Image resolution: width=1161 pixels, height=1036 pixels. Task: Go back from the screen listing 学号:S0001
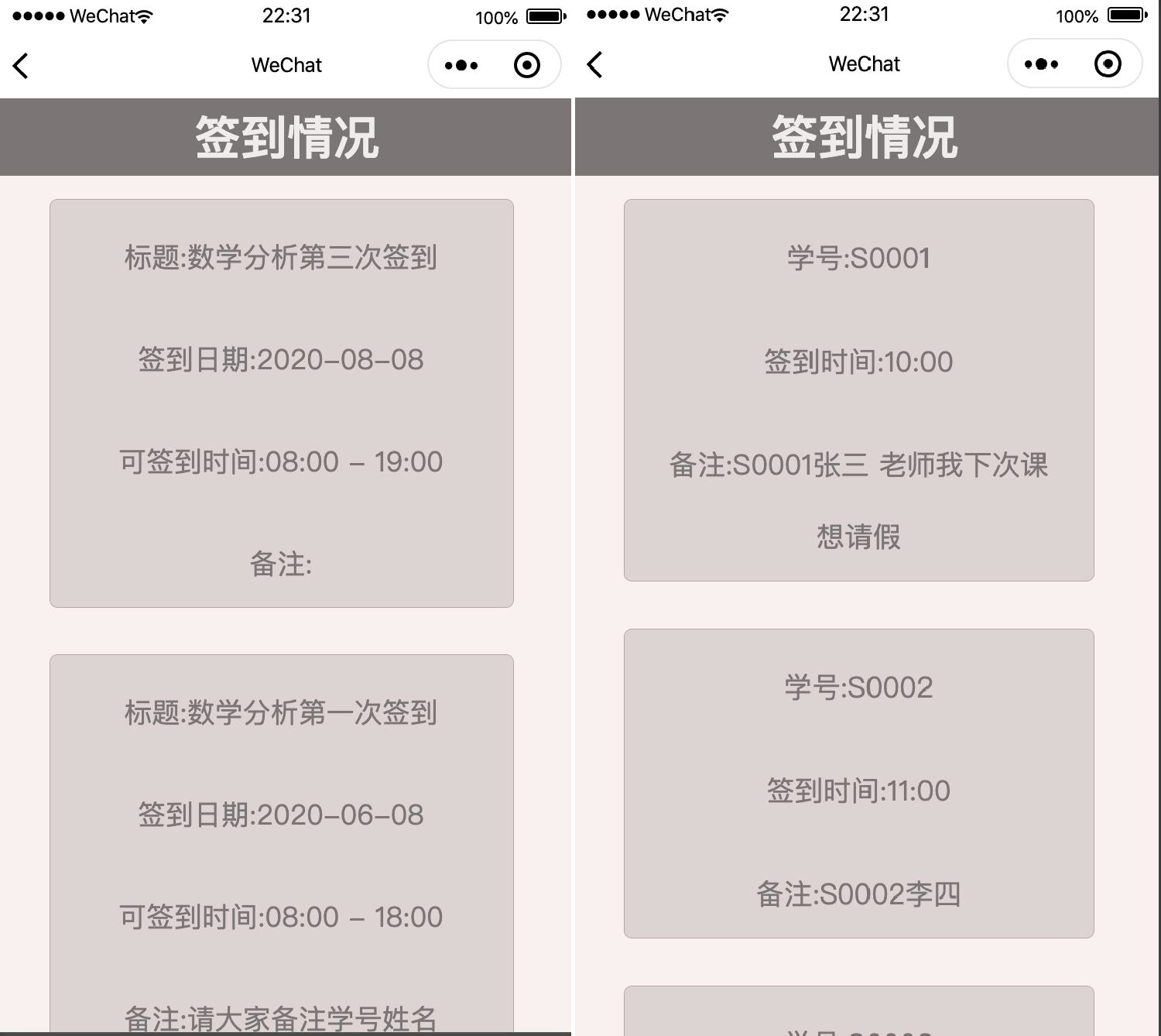(x=594, y=64)
